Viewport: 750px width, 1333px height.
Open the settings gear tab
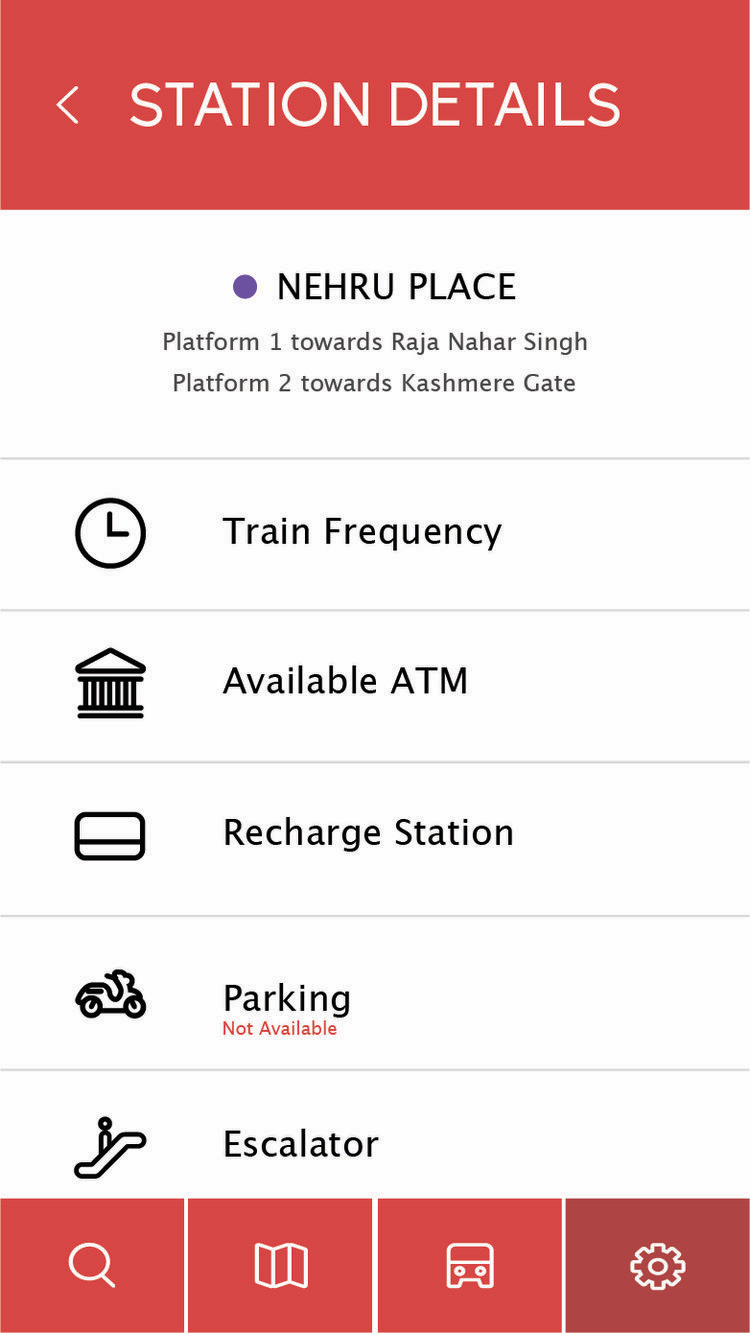pyautogui.click(x=658, y=1266)
